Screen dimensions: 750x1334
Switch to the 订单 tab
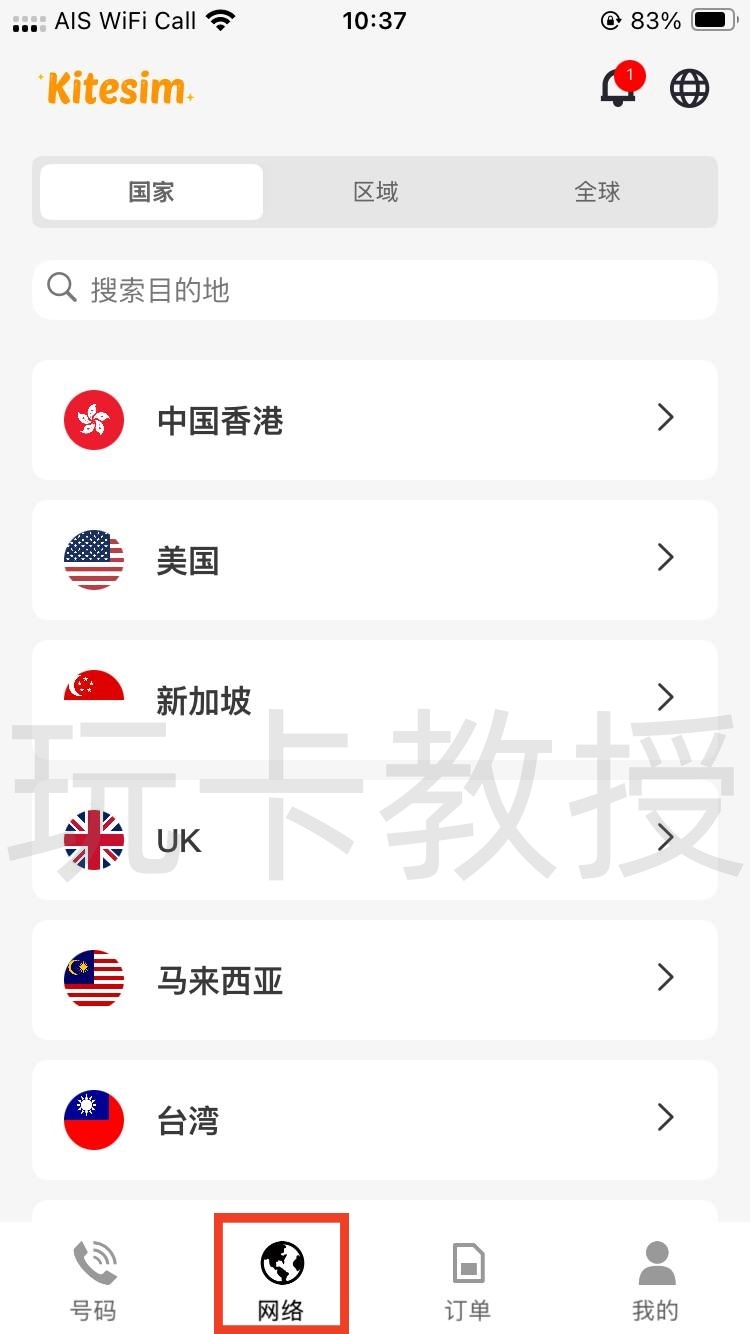pyautogui.click(x=468, y=1280)
